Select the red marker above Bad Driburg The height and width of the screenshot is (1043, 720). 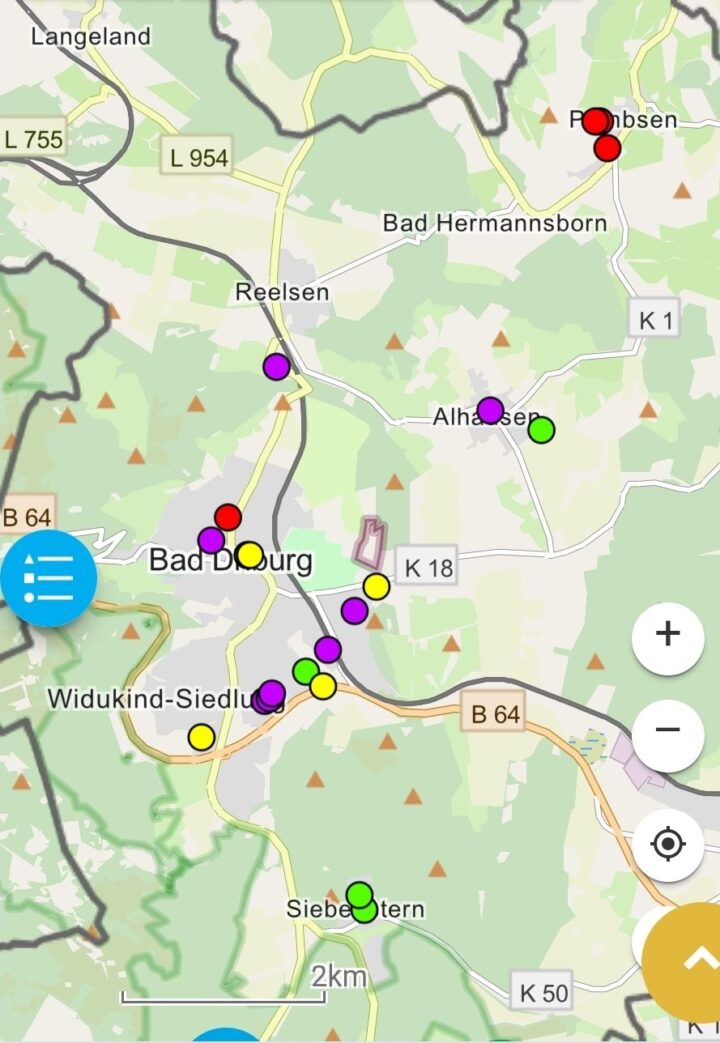(x=228, y=517)
